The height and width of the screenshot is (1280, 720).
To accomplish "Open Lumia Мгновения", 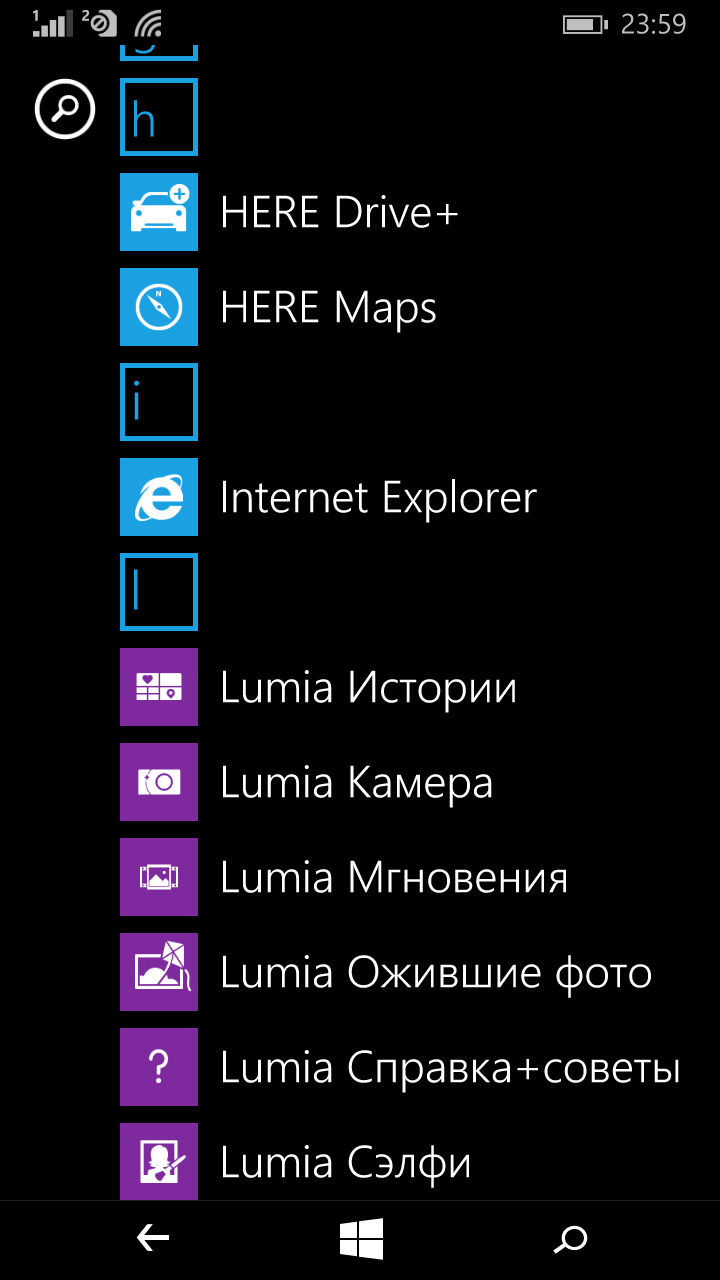I will (394, 877).
